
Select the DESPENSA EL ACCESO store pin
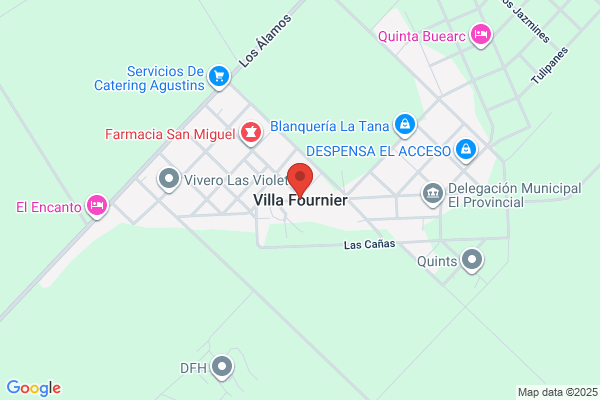point(465,150)
